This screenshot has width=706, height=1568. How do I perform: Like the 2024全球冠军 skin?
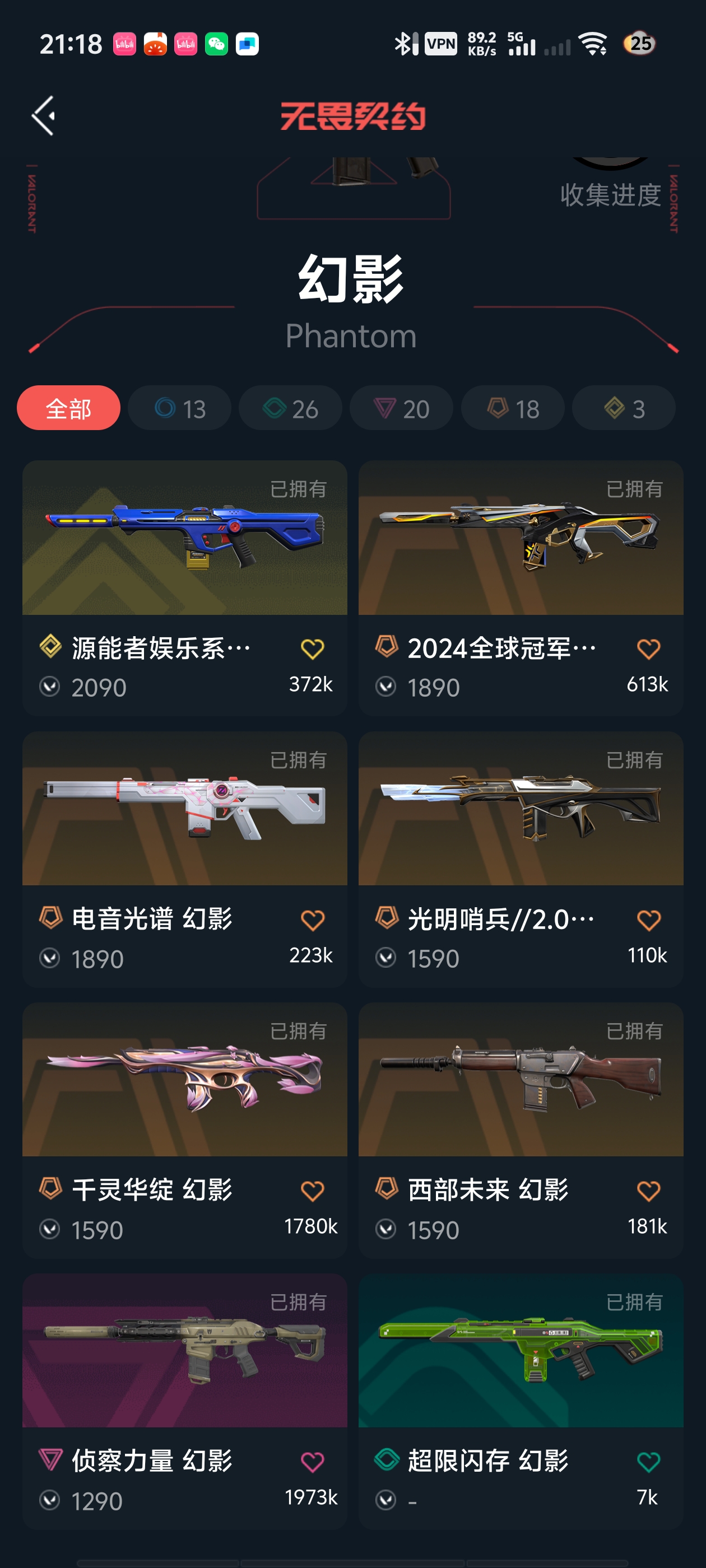649,650
